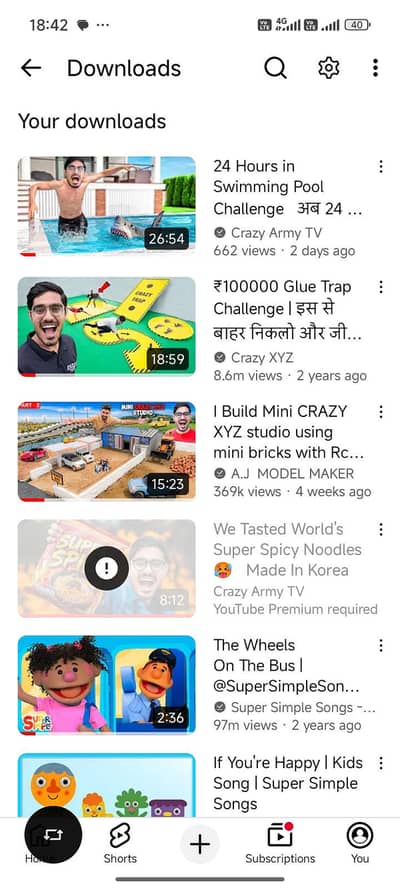Image resolution: width=400 pixels, height=888 pixels.
Task: Switch to the Subscriptions tab
Action: coord(280,843)
